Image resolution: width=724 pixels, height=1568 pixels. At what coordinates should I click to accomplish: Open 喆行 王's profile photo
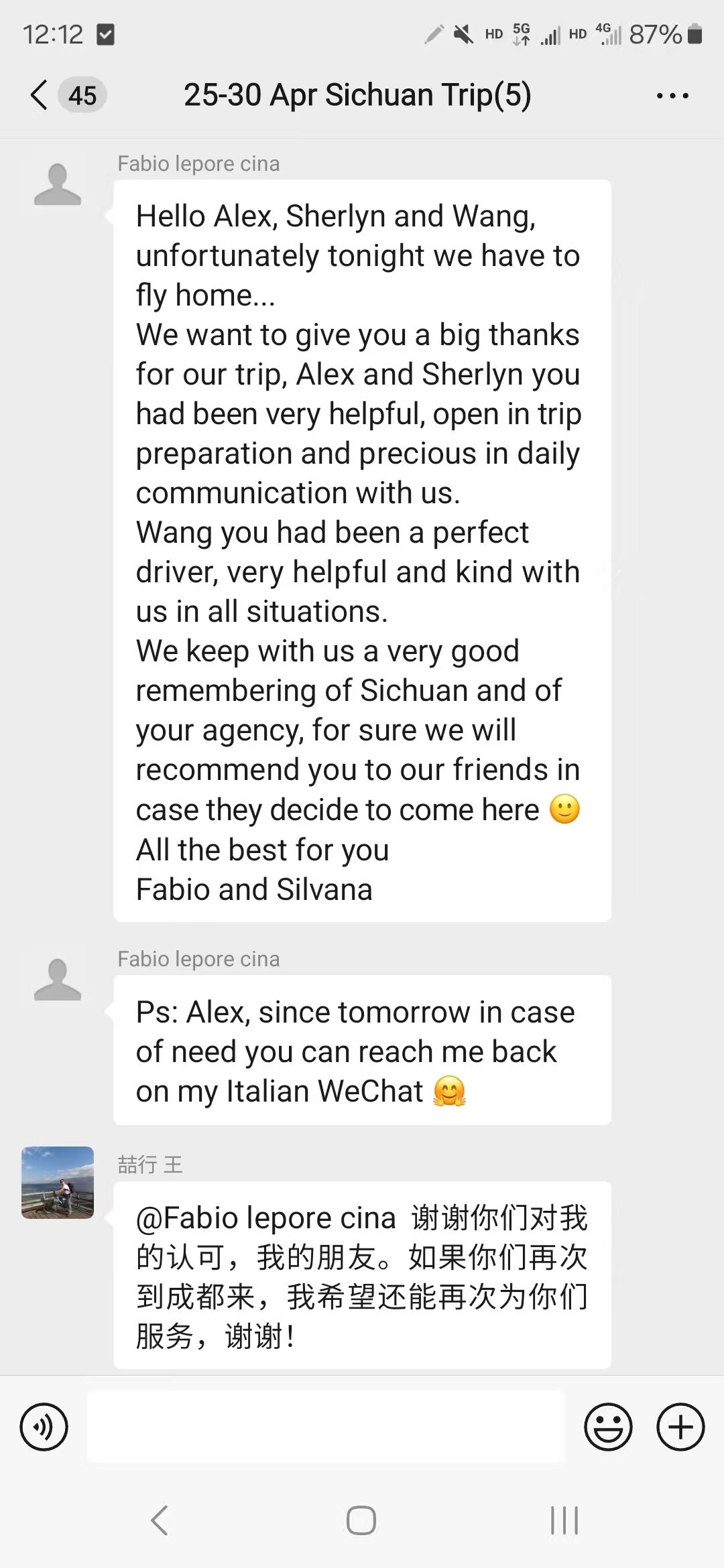click(x=57, y=1183)
